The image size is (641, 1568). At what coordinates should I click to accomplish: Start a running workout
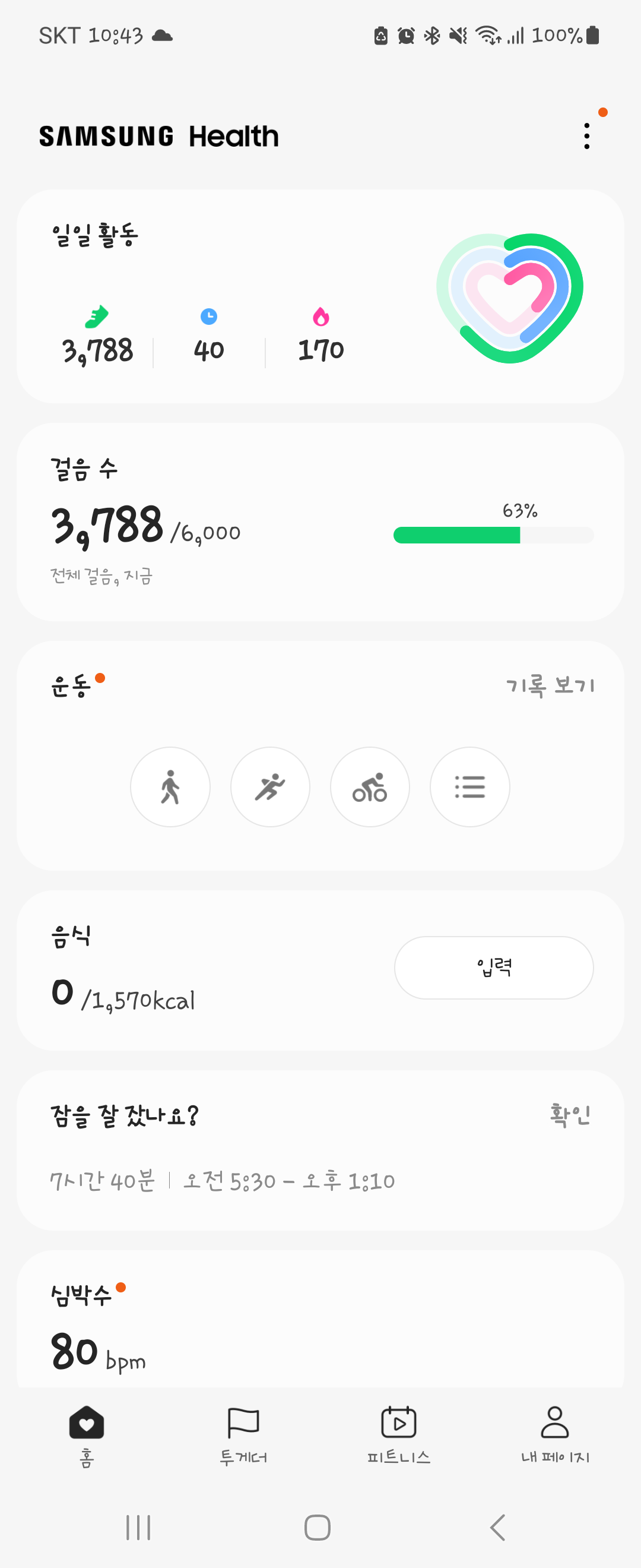pyautogui.click(x=270, y=786)
